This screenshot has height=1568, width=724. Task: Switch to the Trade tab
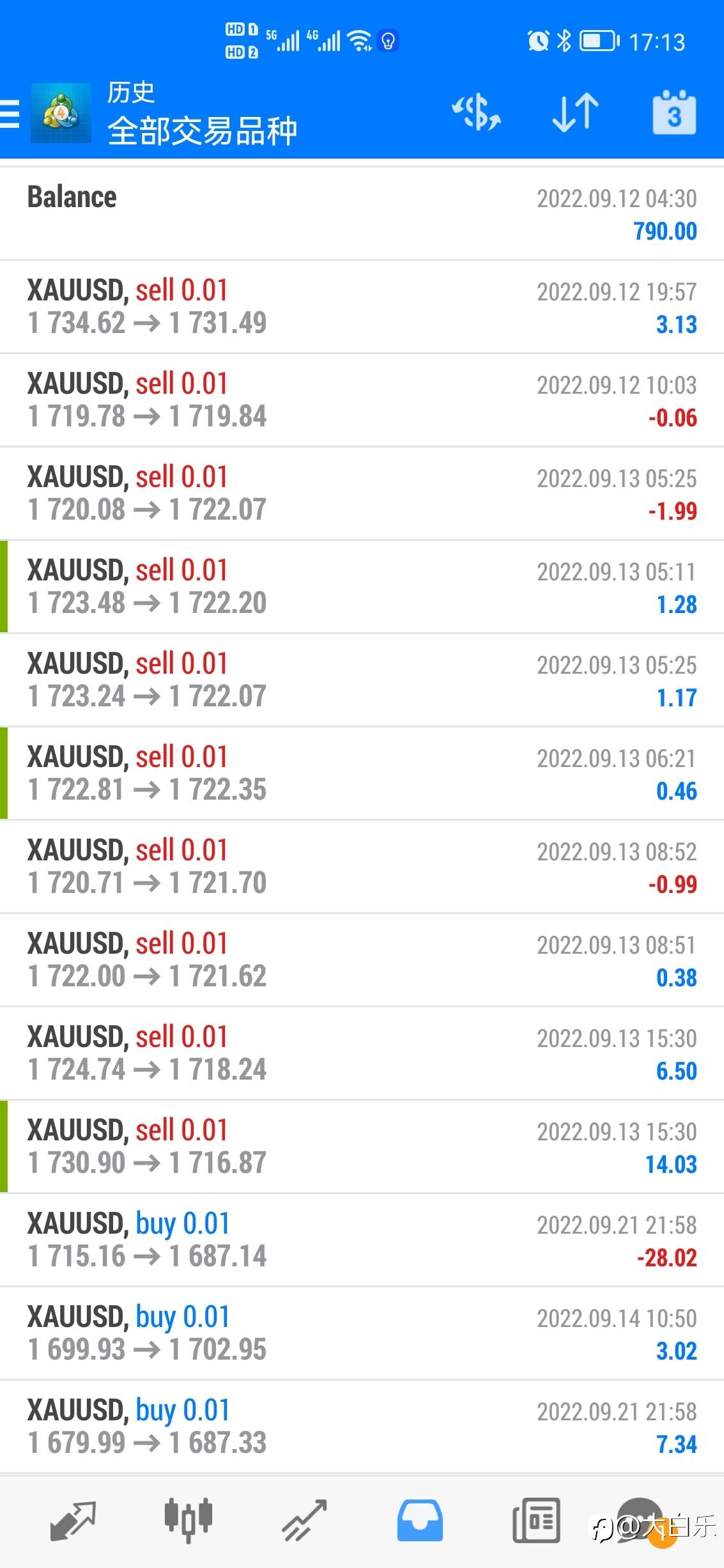pyautogui.click(x=304, y=1521)
